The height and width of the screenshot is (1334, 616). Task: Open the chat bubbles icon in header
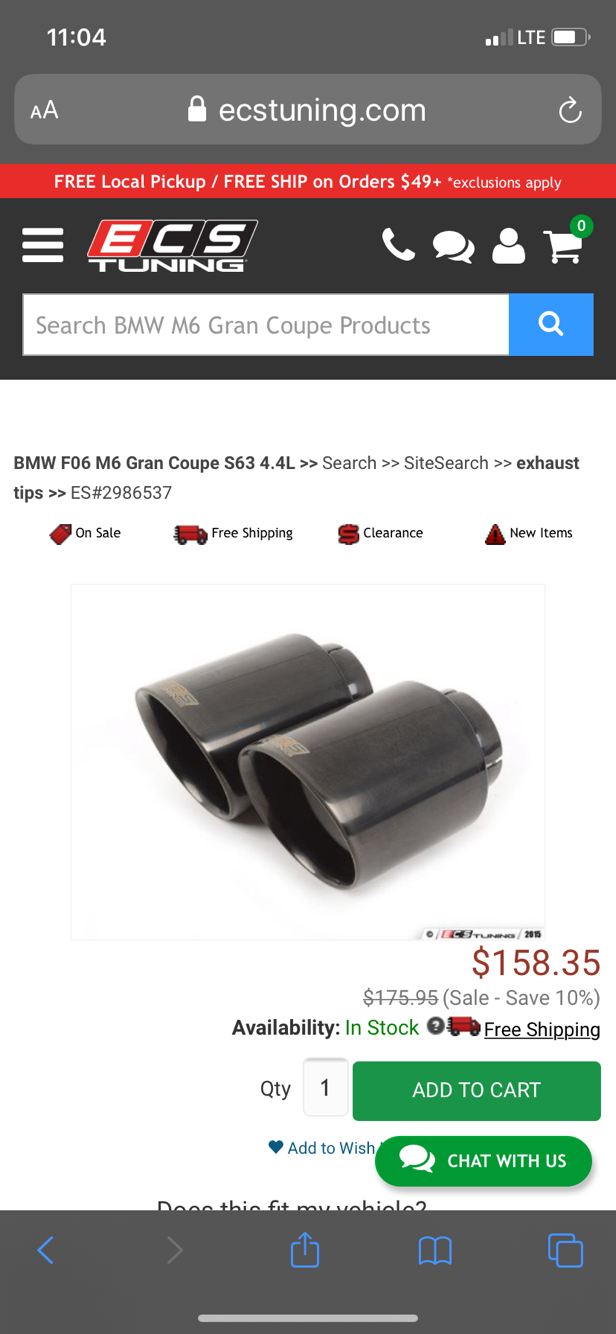click(453, 245)
